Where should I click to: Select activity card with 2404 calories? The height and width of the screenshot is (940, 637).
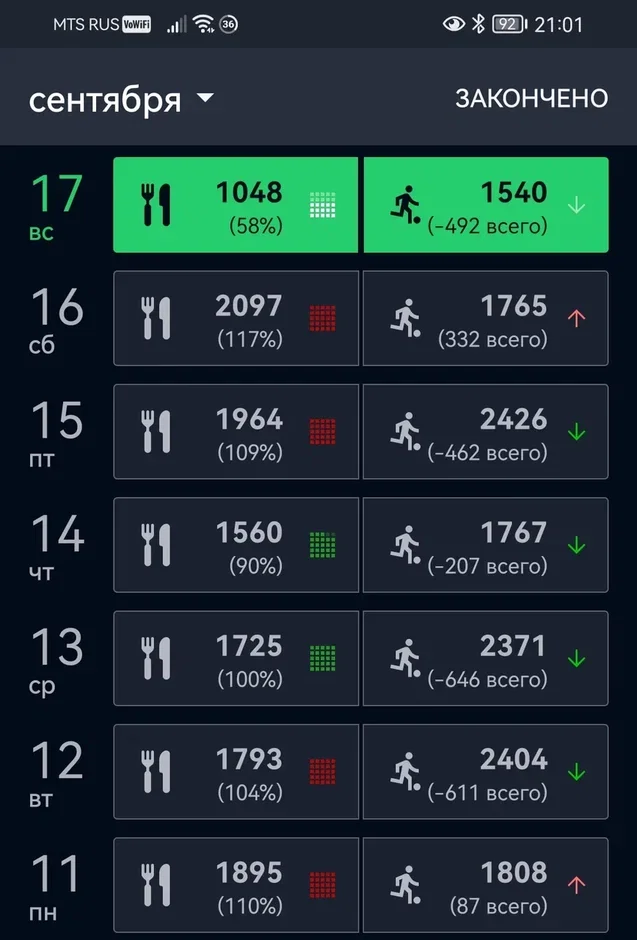click(485, 772)
